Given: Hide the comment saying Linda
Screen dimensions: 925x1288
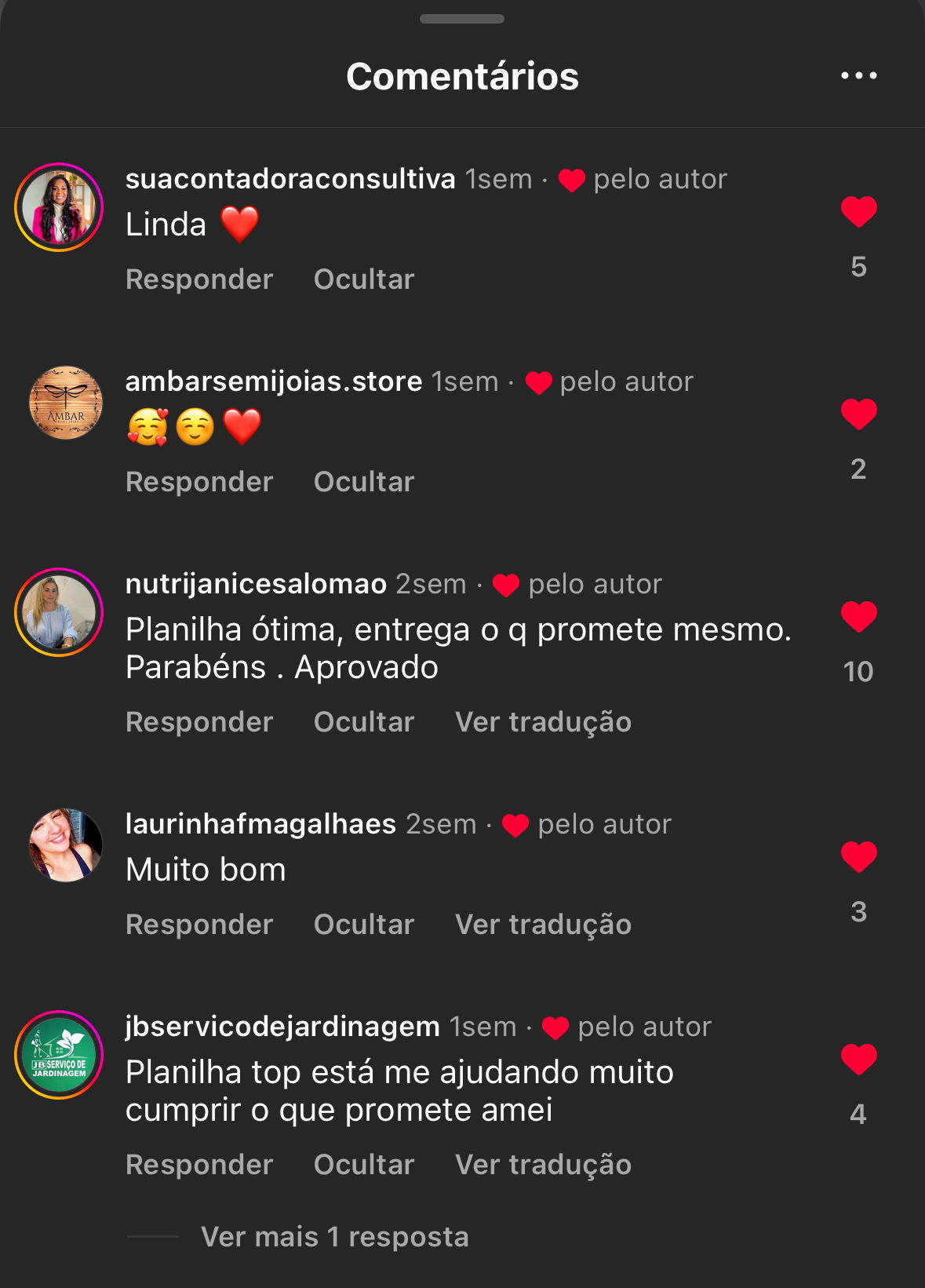Looking at the screenshot, I should pos(364,279).
